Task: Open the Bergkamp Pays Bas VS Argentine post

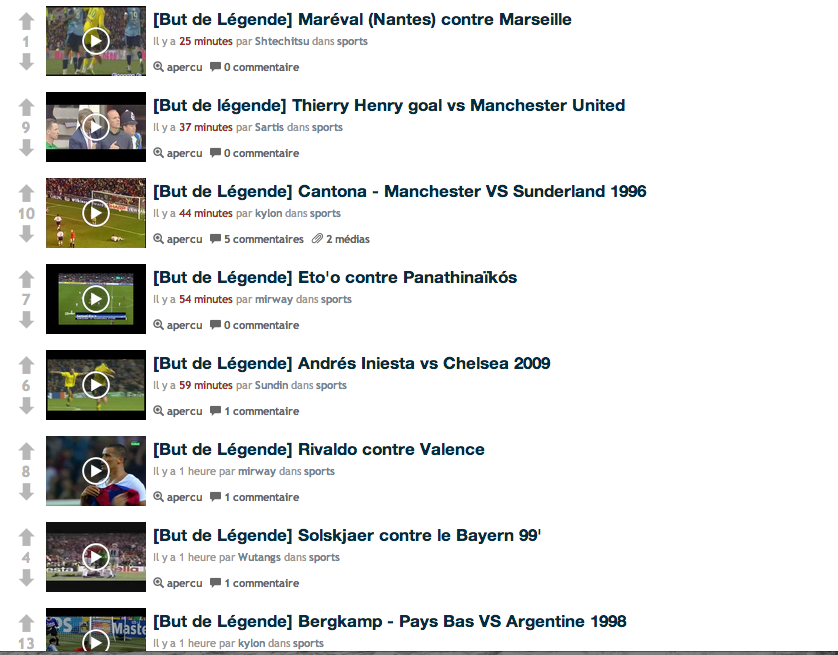Action: pyautogui.click(x=389, y=621)
